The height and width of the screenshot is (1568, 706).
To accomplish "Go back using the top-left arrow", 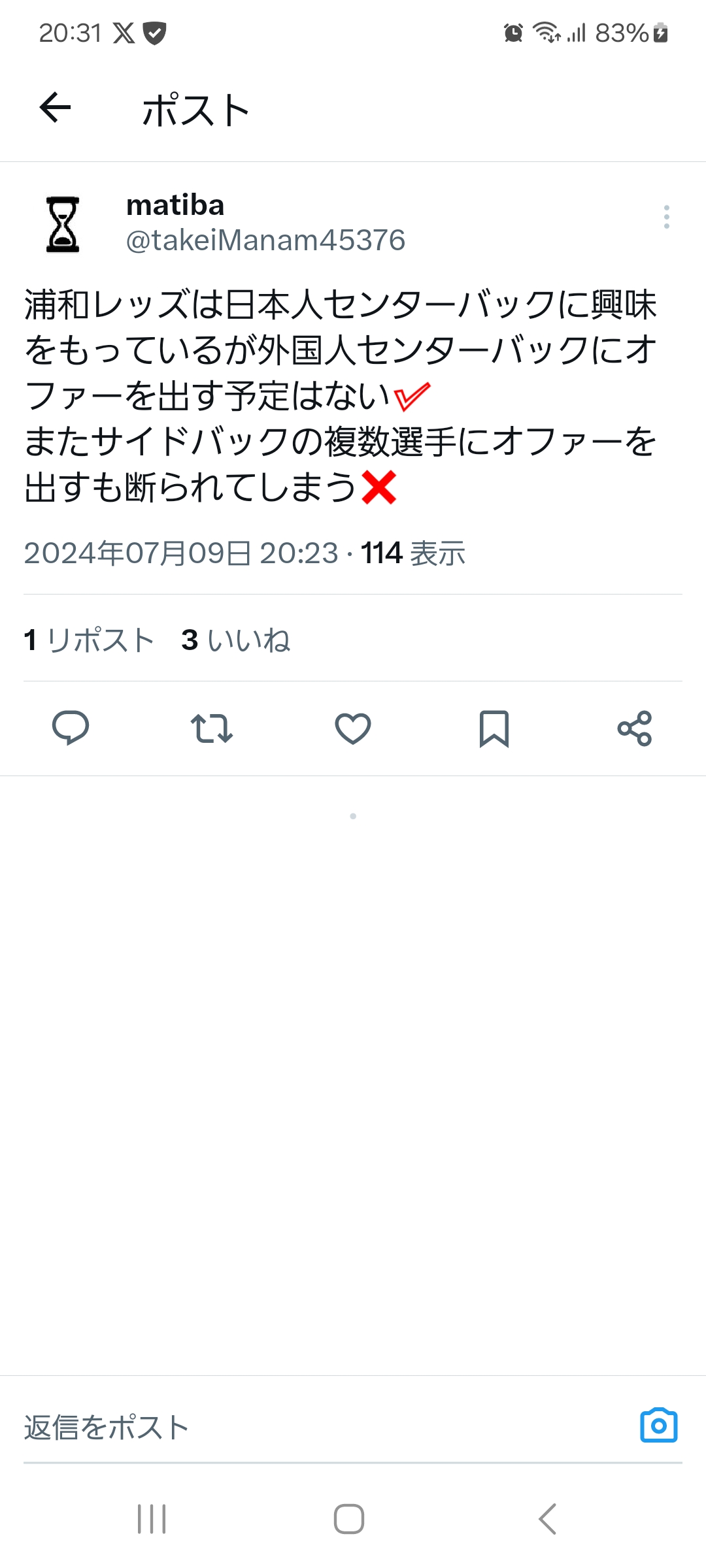I will tap(56, 108).
